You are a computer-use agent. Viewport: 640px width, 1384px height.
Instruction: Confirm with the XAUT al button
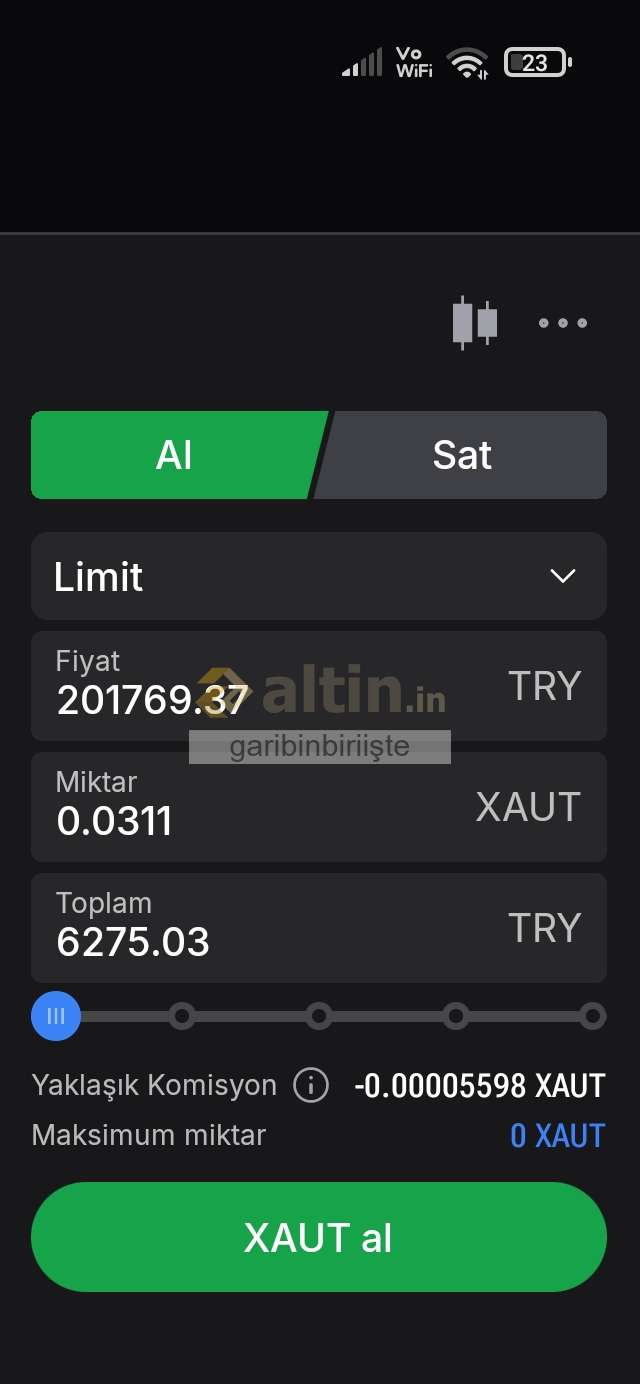[318, 1237]
